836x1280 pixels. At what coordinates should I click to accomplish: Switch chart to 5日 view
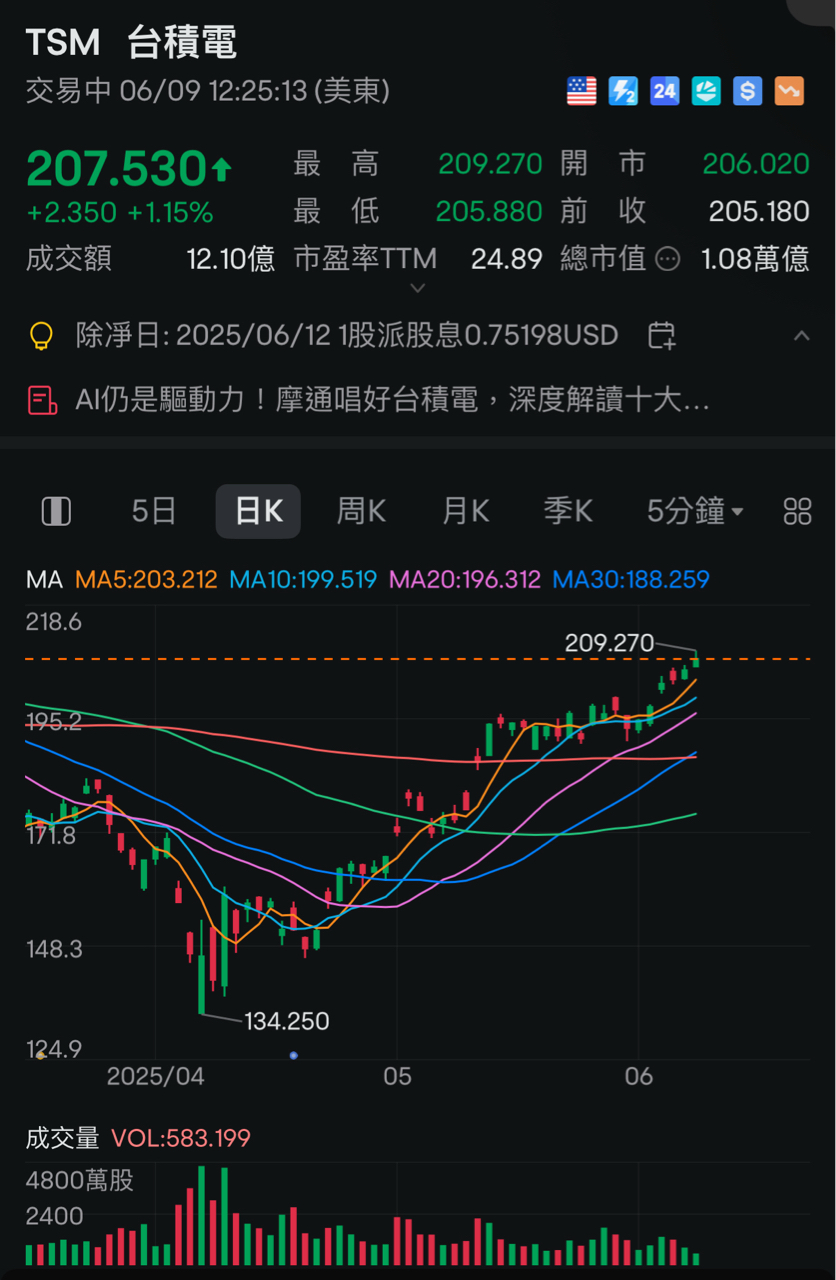(154, 512)
